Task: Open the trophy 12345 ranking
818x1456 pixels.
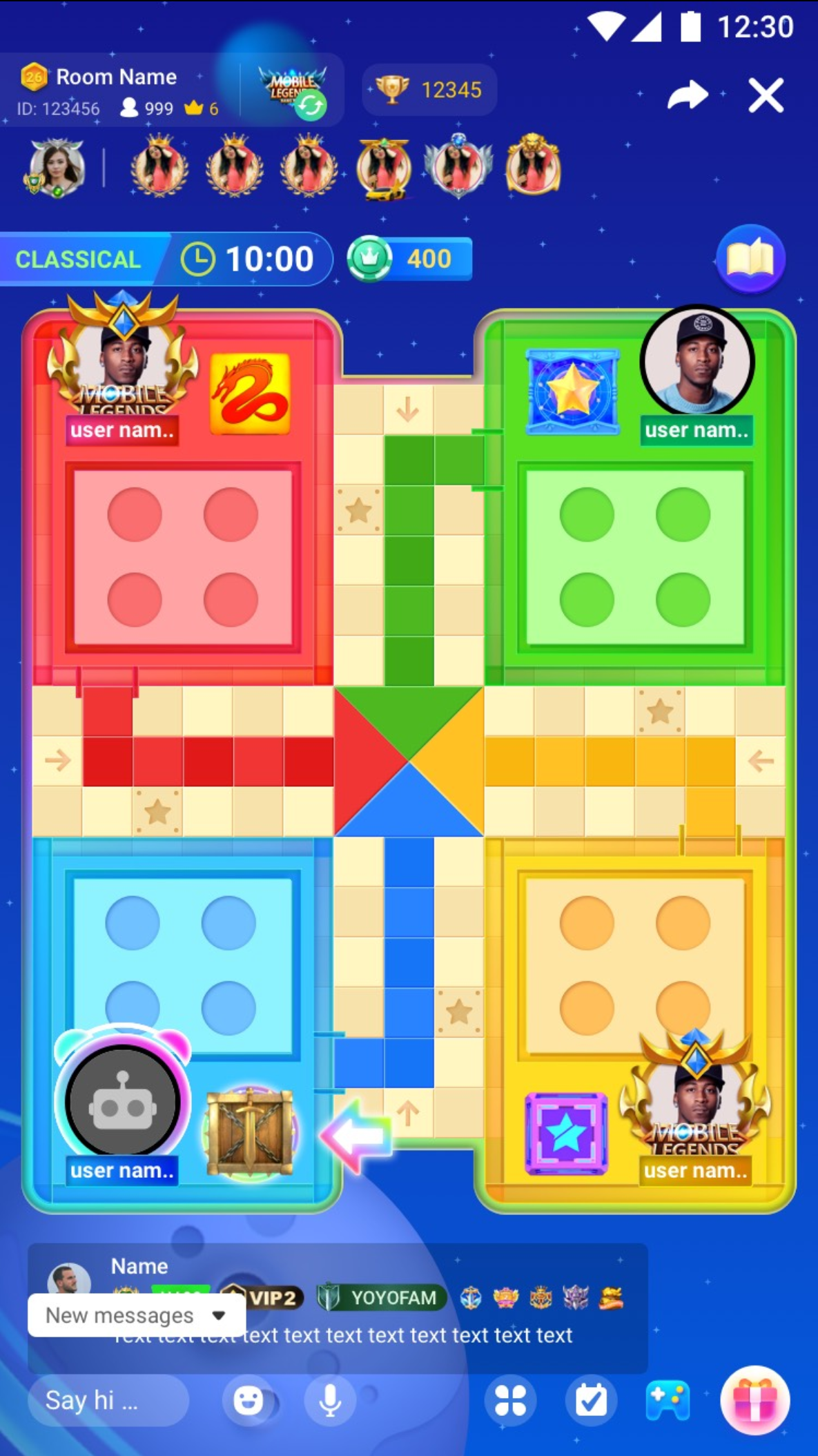Action: (429, 90)
